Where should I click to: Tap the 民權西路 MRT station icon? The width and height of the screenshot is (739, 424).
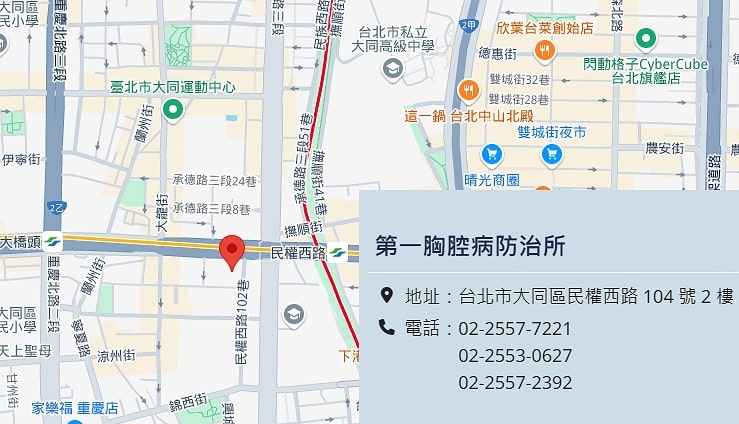click(338, 252)
